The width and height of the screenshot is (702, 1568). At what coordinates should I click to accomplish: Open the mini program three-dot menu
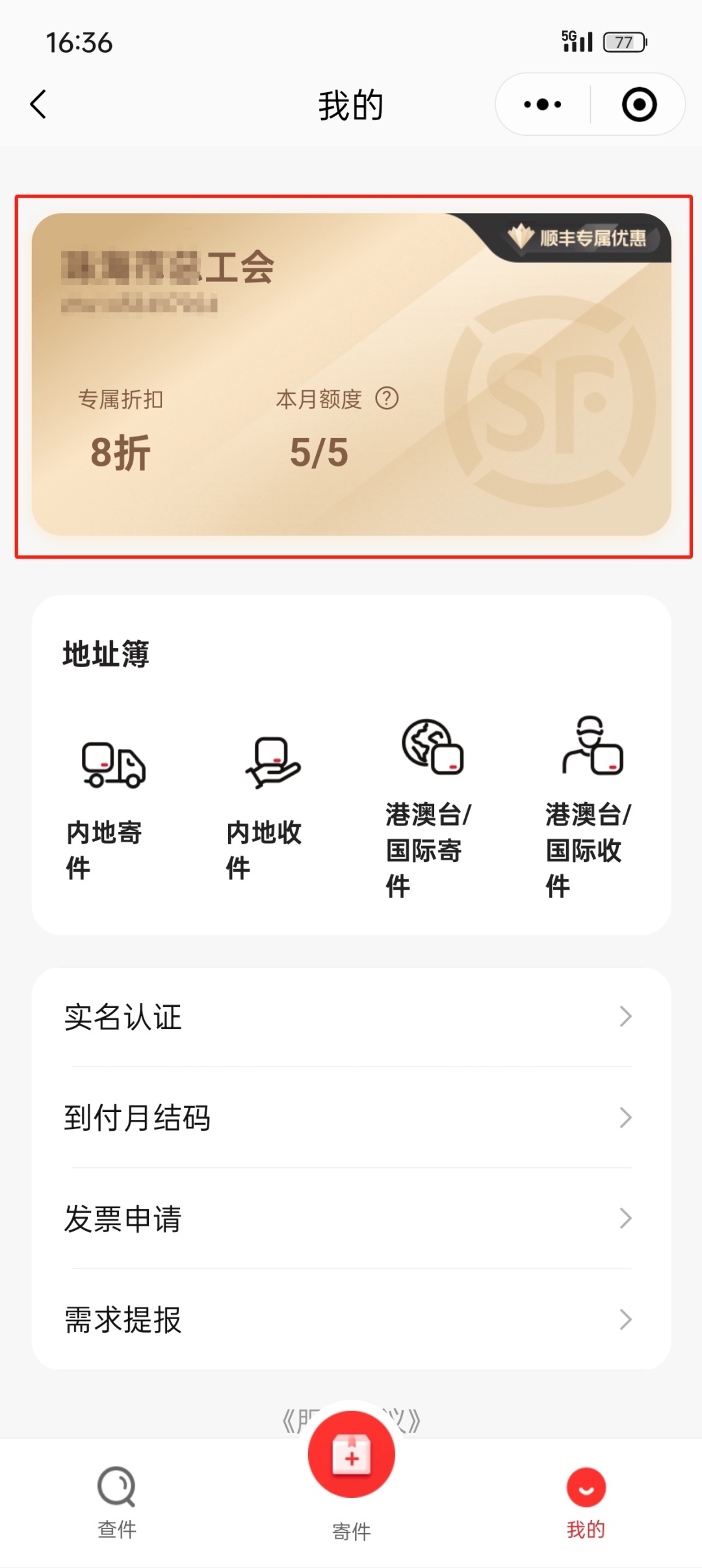[543, 105]
